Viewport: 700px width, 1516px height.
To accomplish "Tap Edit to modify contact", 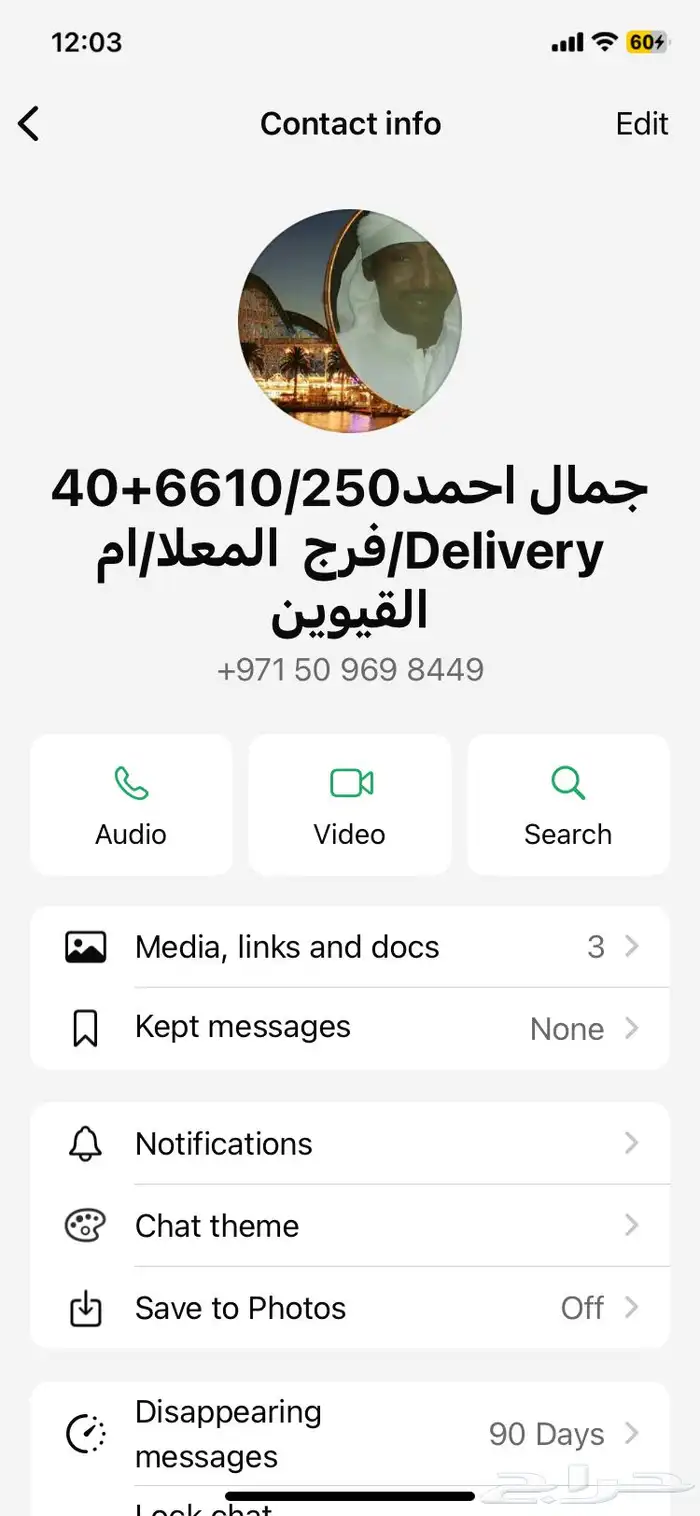I will tap(641, 124).
